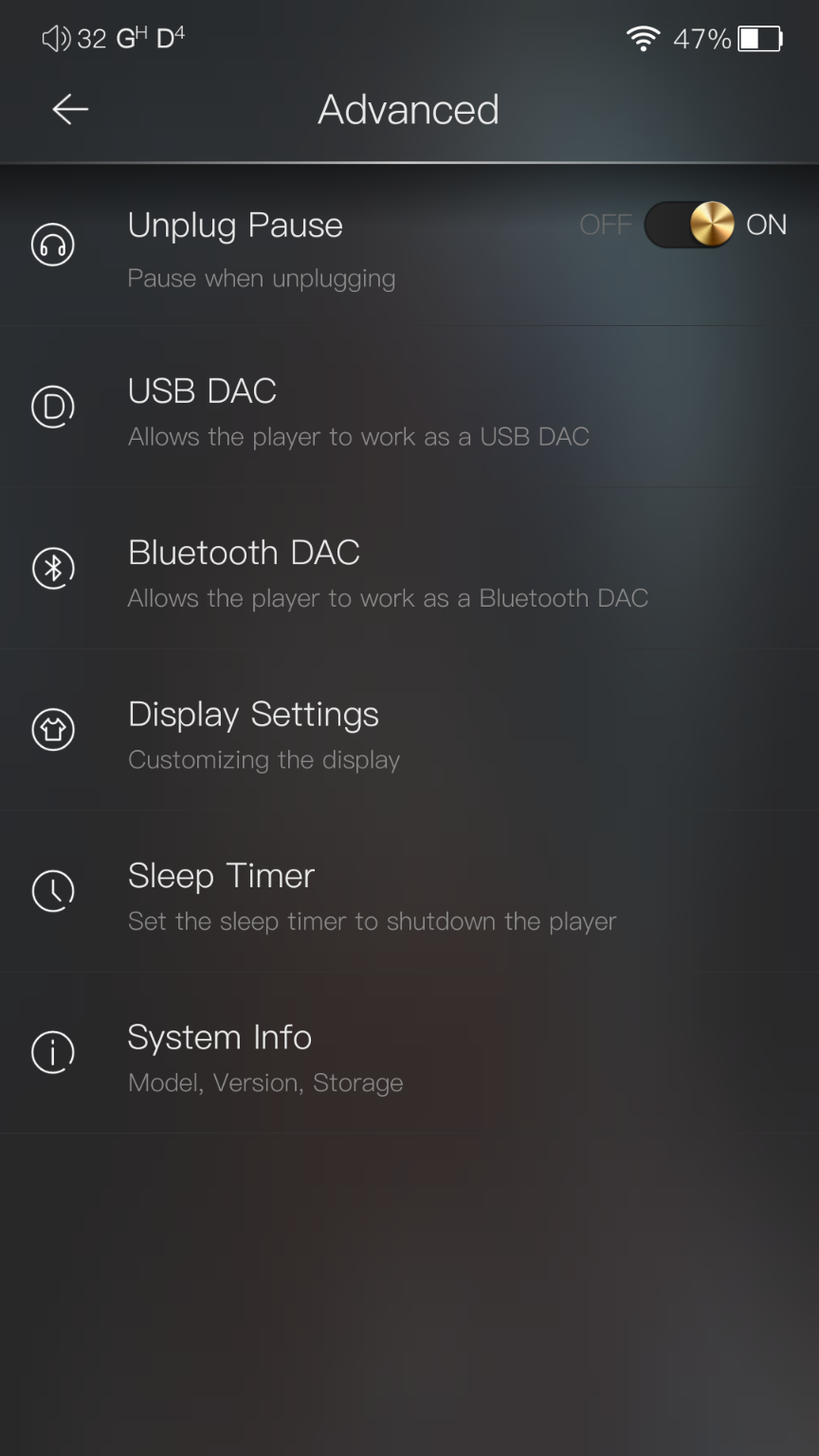Go back from the Advanced screen
Screen dimensions: 819x1456
(x=70, y=110)
